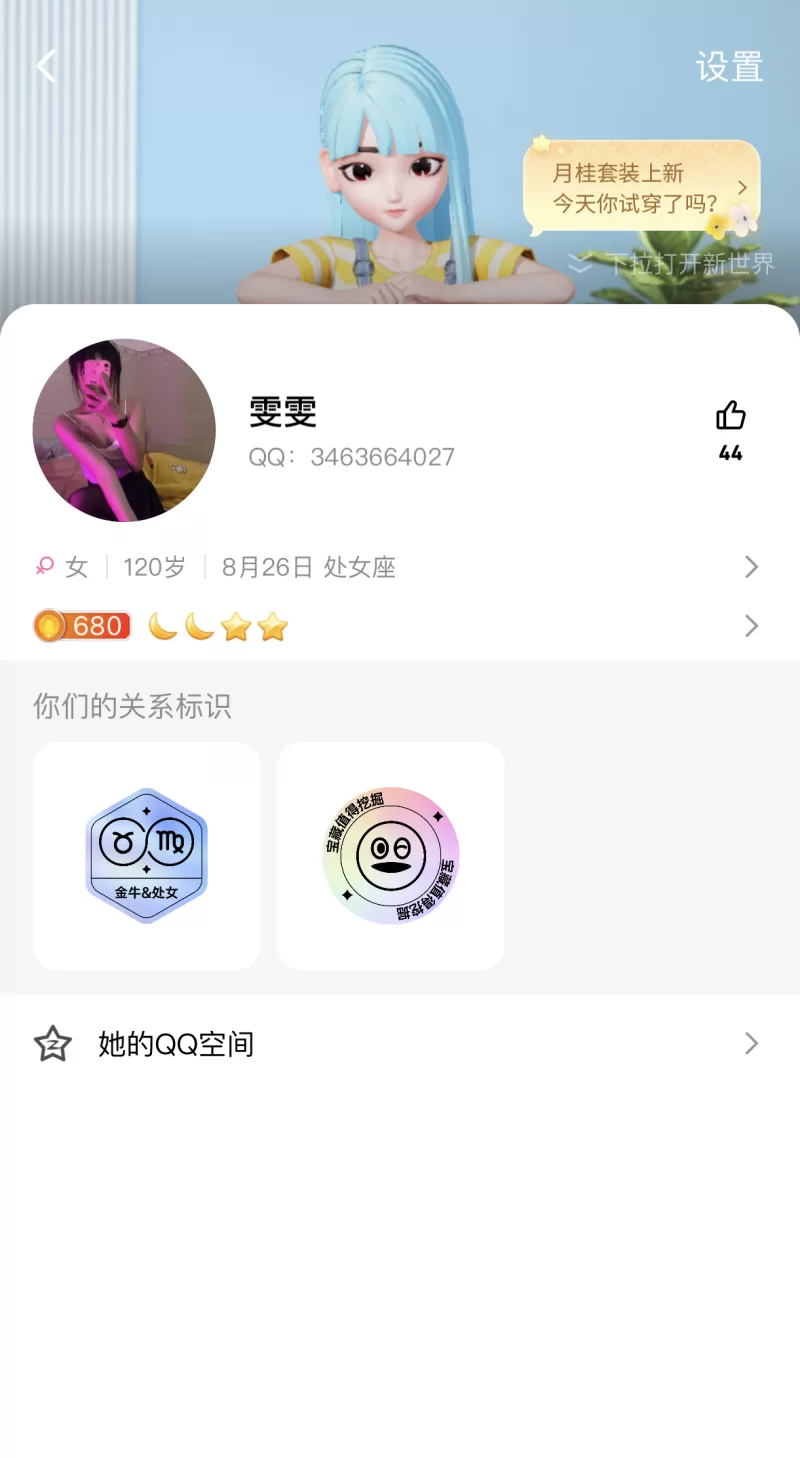
Task: Visit 她的QQ空间
Action: [x=398, y=1044]
